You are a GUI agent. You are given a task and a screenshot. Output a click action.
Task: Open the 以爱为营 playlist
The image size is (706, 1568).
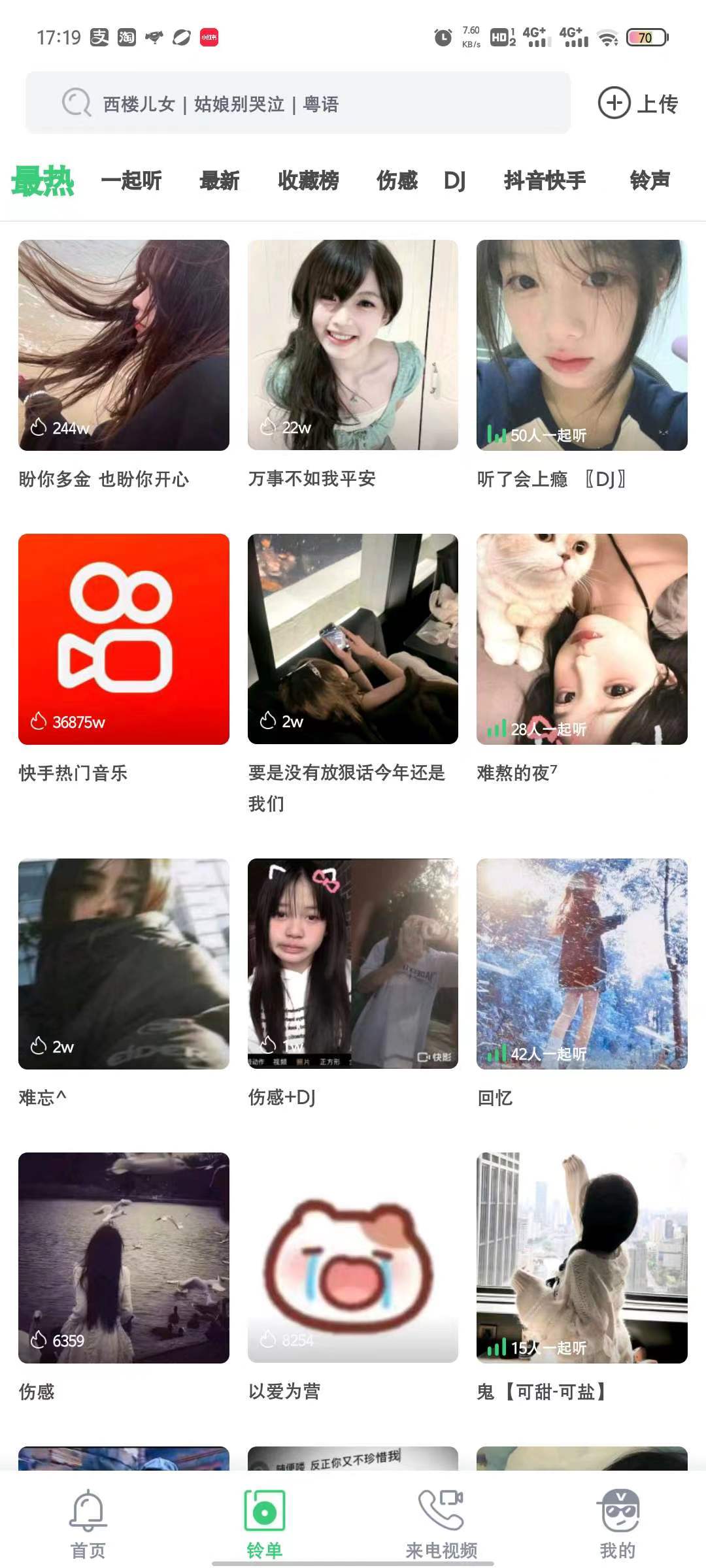point(352,1258)
